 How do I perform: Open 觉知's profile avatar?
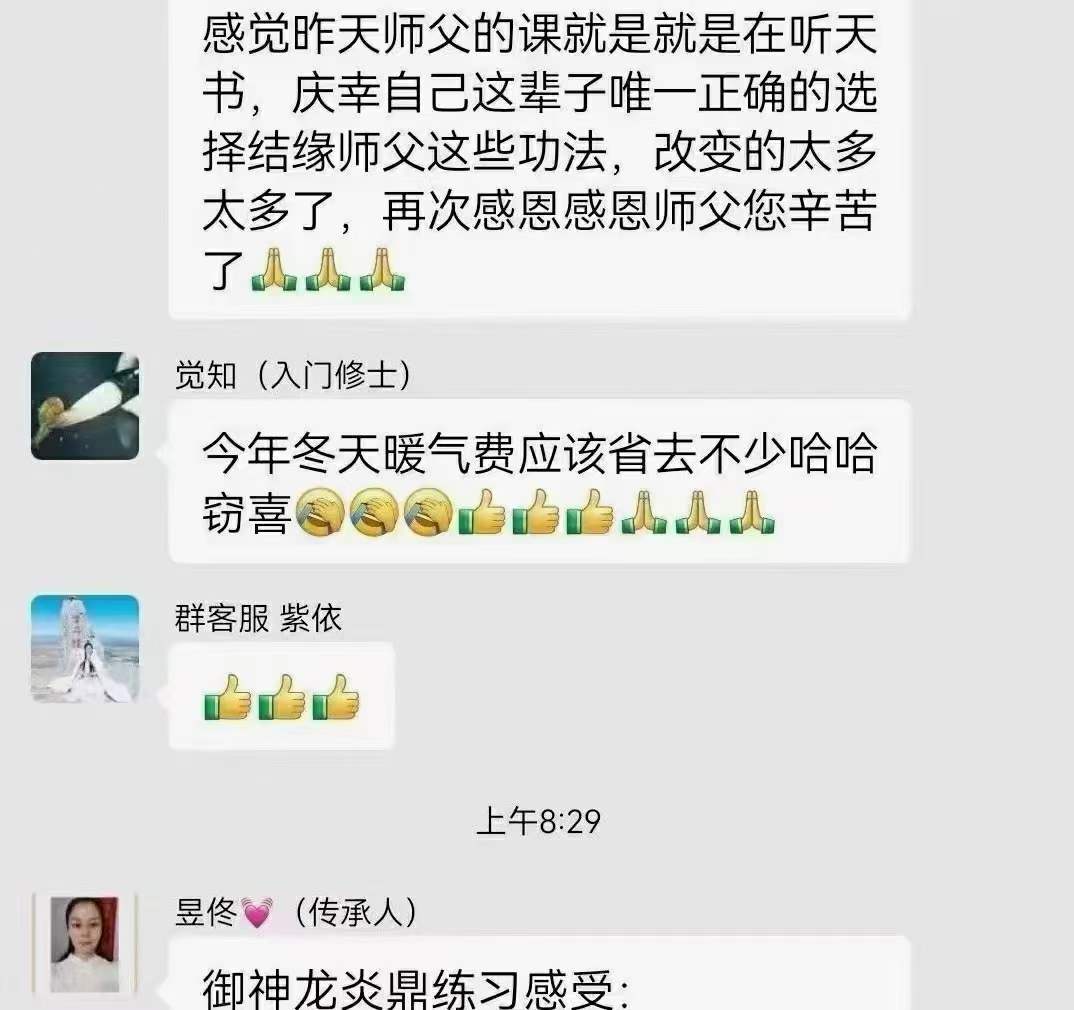pos(85,406)
